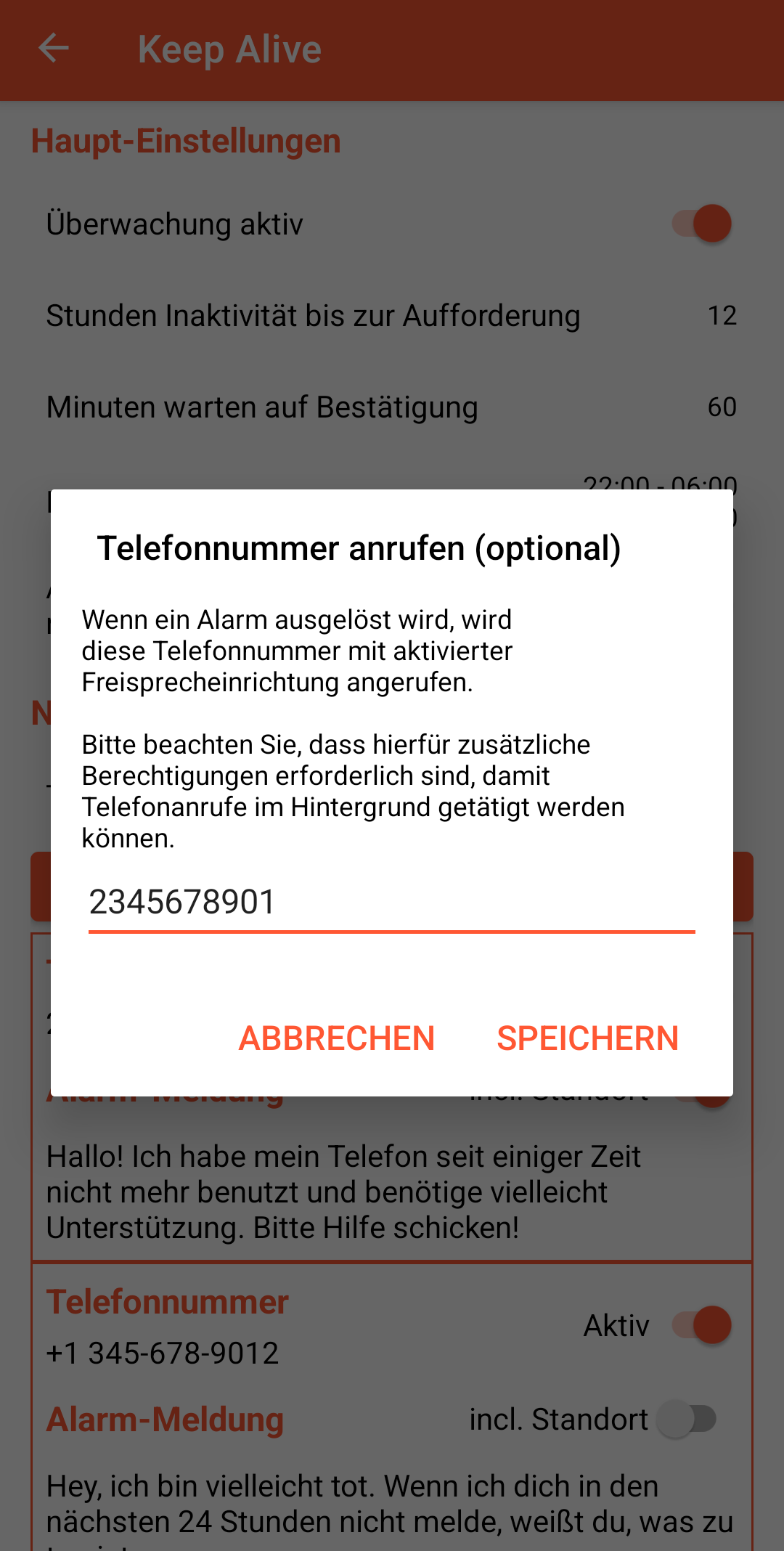This screenshot has height=1551, width=784.
Task: Tap the phone number field with 2345678901
Action: point(391,903)
